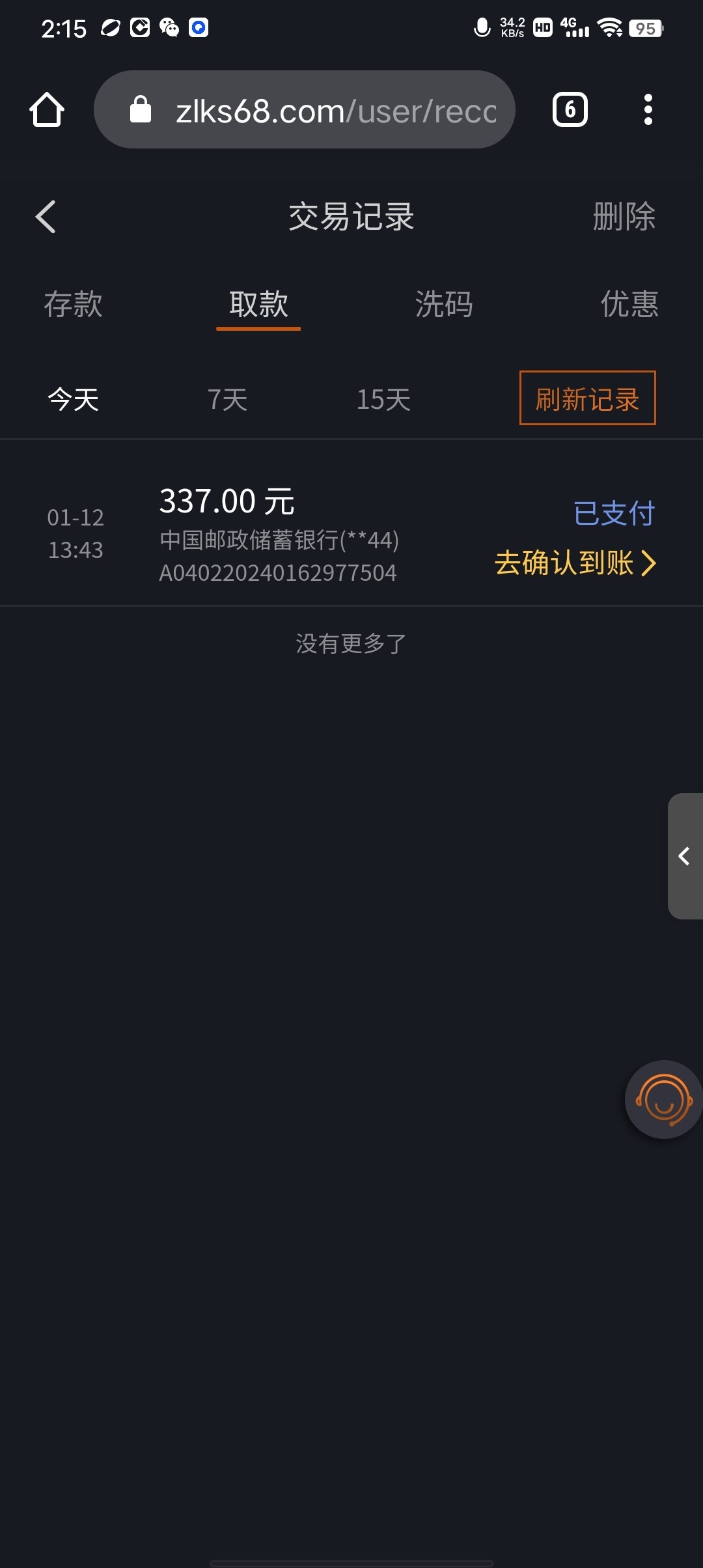This screenshot has height=1568, width=703.
Task: Switch to the 存款 tab
Action: [x=73, y=304]
